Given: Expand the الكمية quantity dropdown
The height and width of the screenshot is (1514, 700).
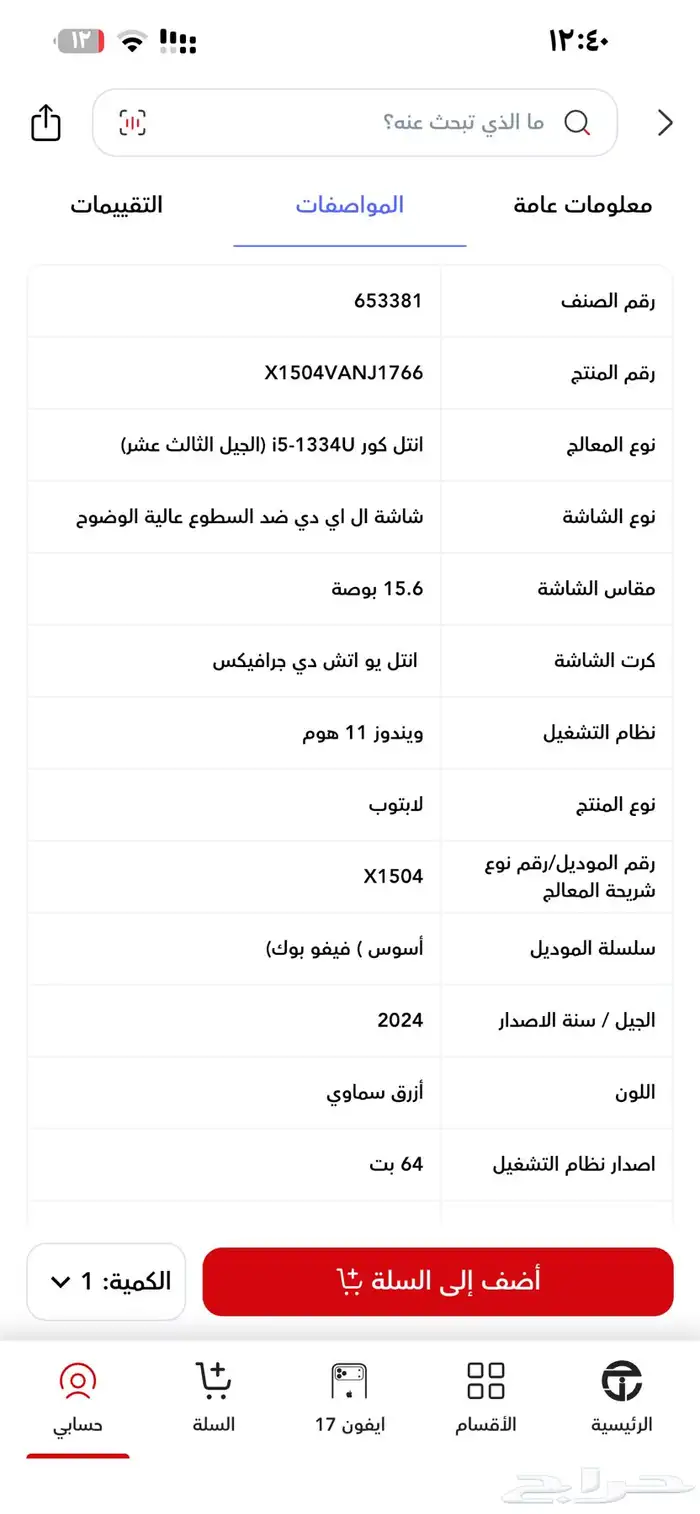Looking at the screenshot, I should [x=106, y=1281].
